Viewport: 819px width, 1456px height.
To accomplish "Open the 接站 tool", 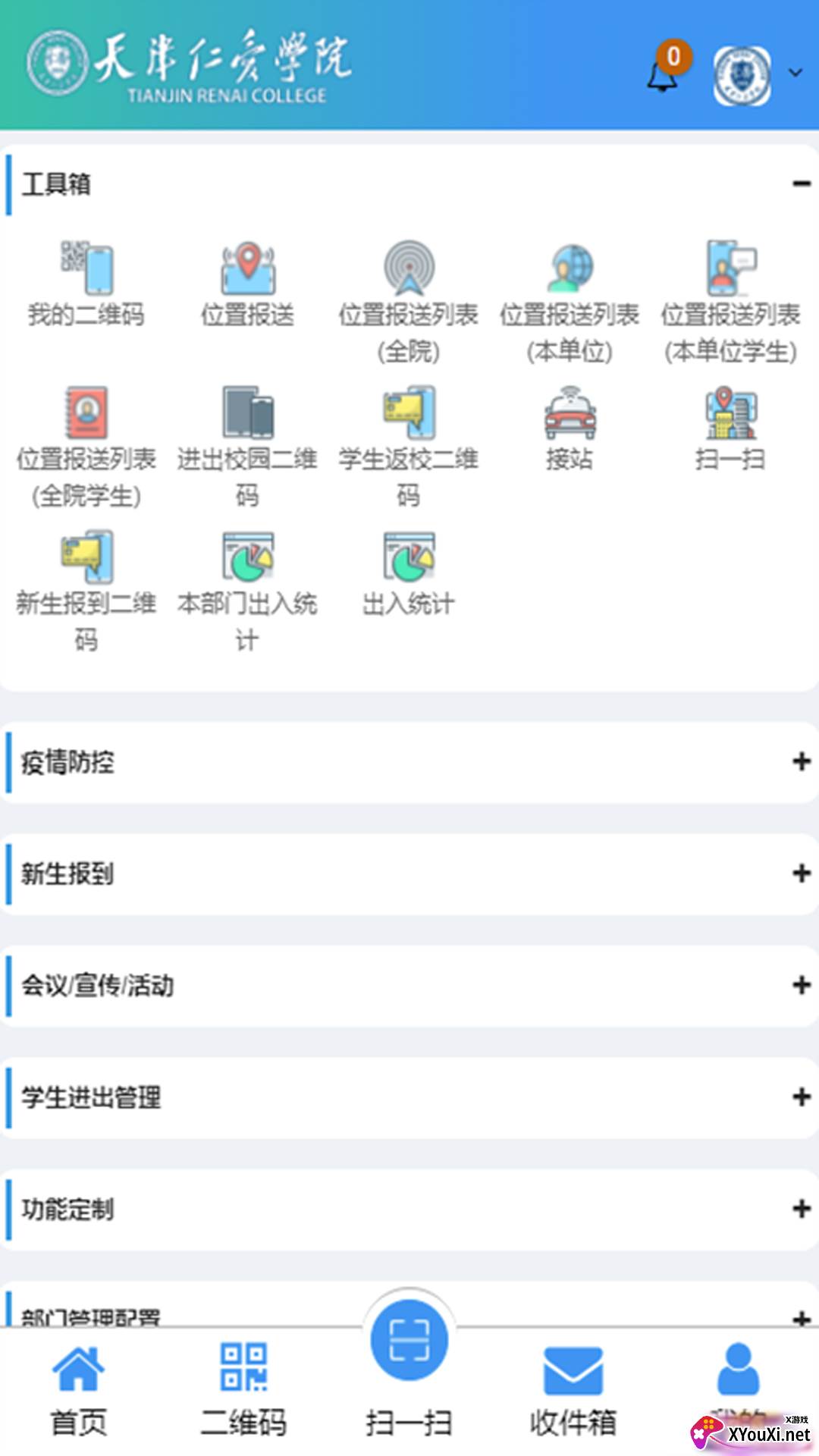I will (x=570, y=429).
